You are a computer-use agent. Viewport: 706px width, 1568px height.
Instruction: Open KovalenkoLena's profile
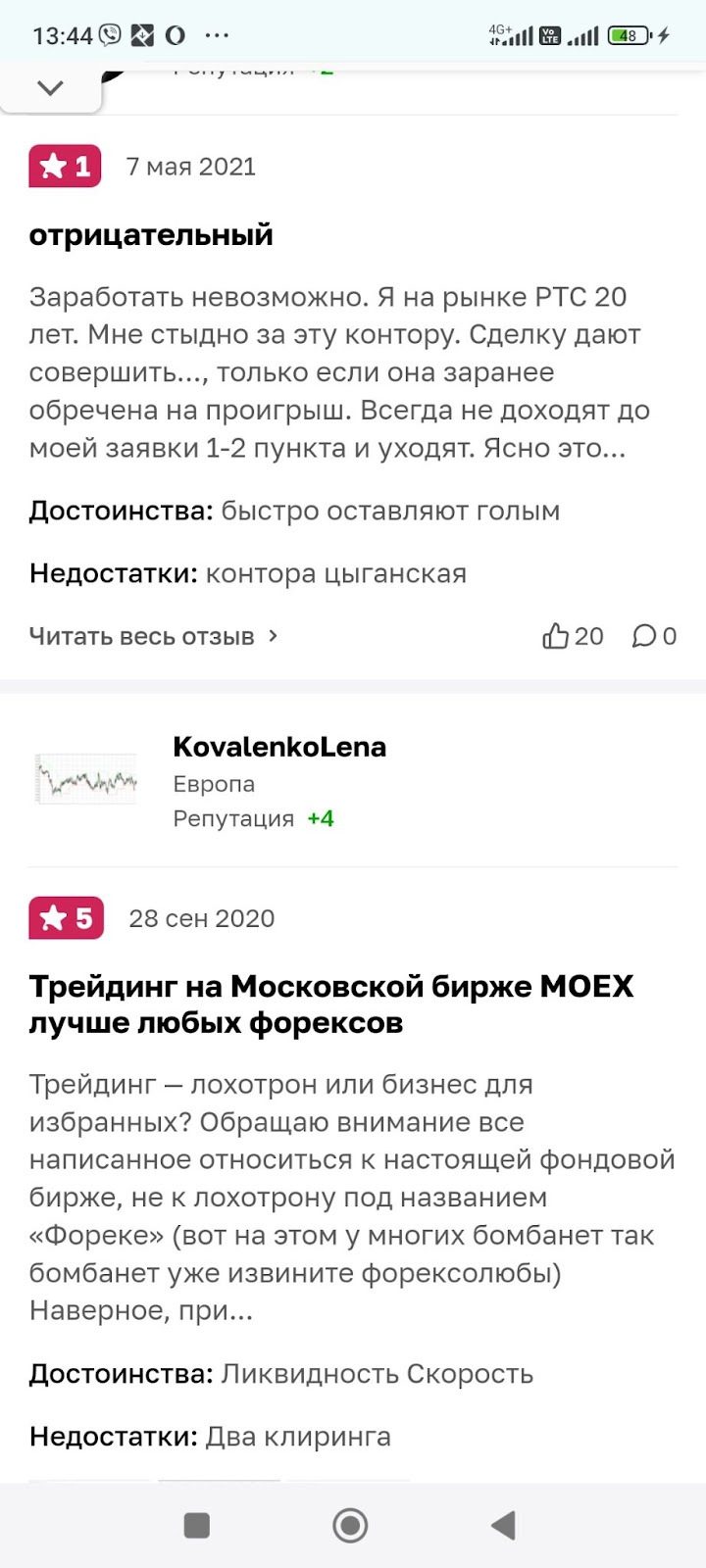[x=279, y=747]
